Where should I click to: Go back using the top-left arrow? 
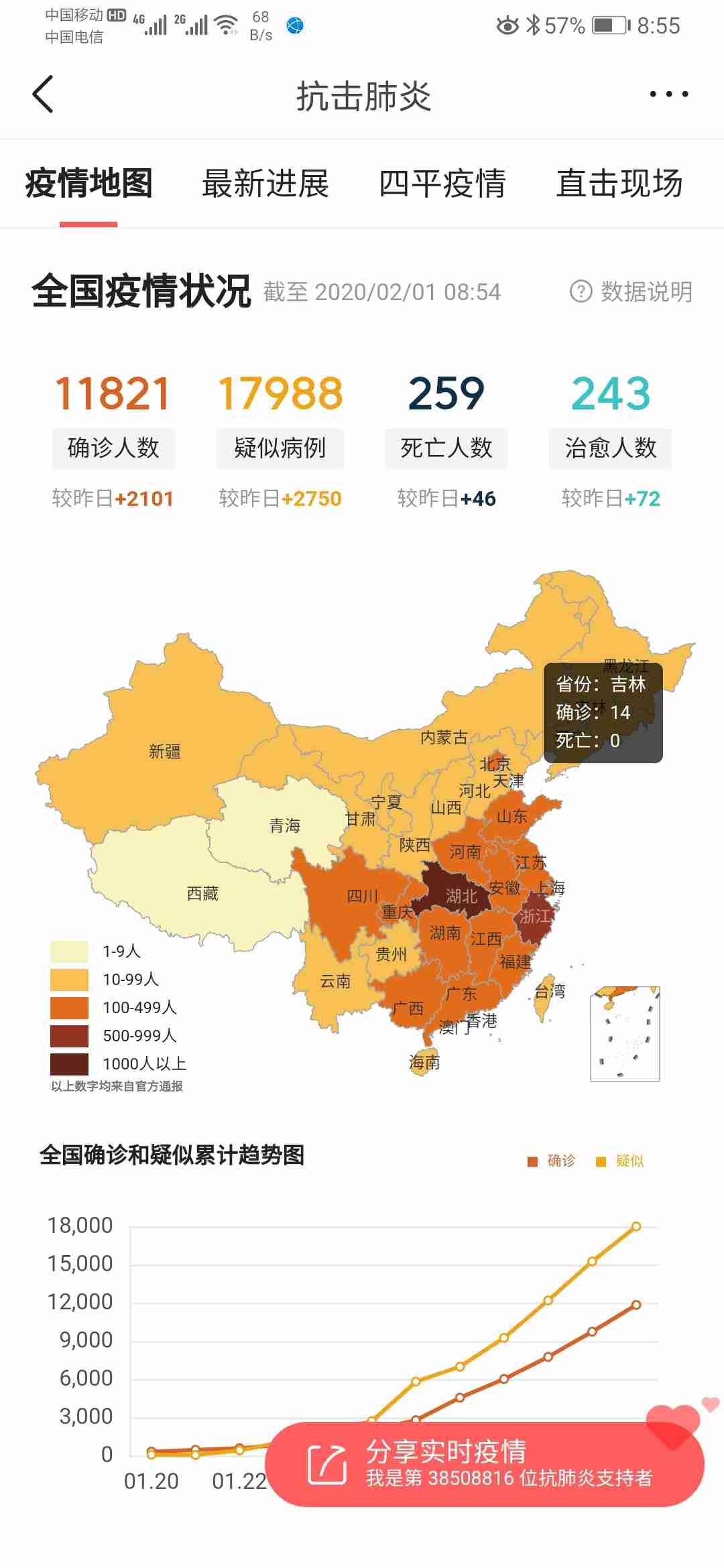click(x=43, y=94)
